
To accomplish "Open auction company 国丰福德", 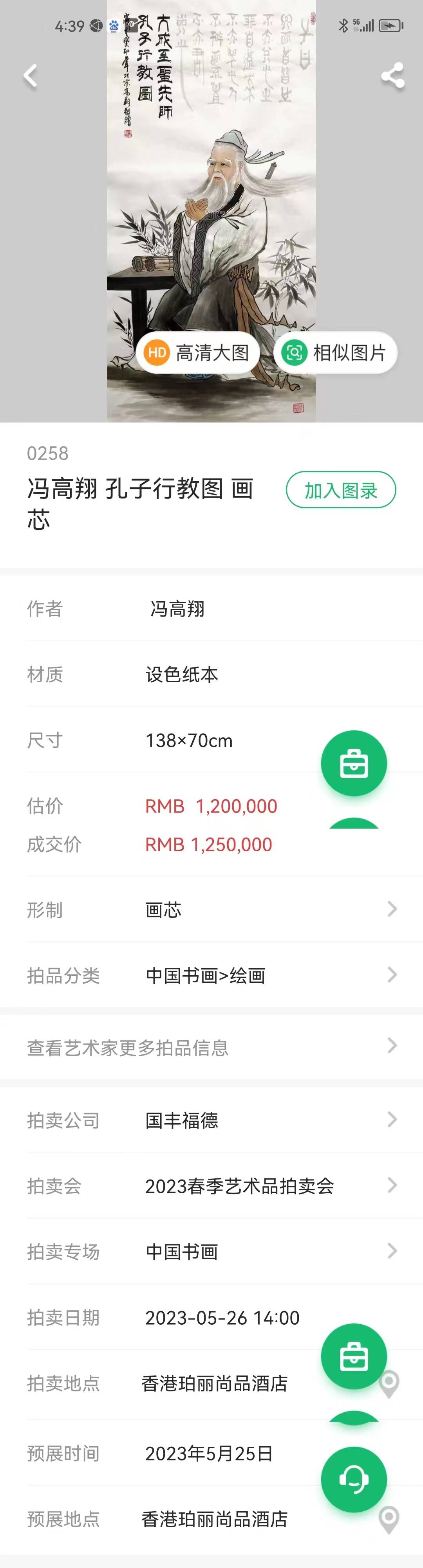I will (211, 1120).
